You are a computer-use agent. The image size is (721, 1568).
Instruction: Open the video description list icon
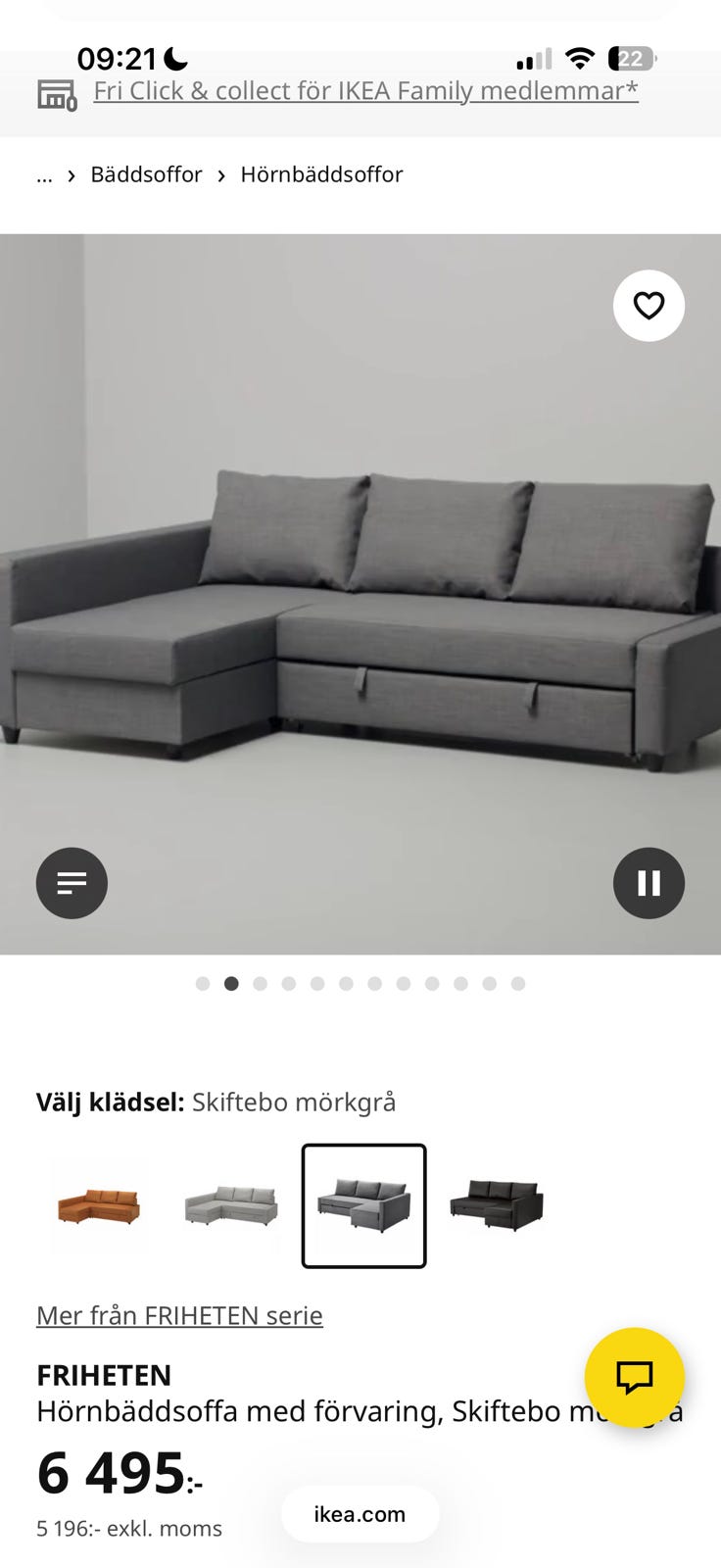click(71, 883)
